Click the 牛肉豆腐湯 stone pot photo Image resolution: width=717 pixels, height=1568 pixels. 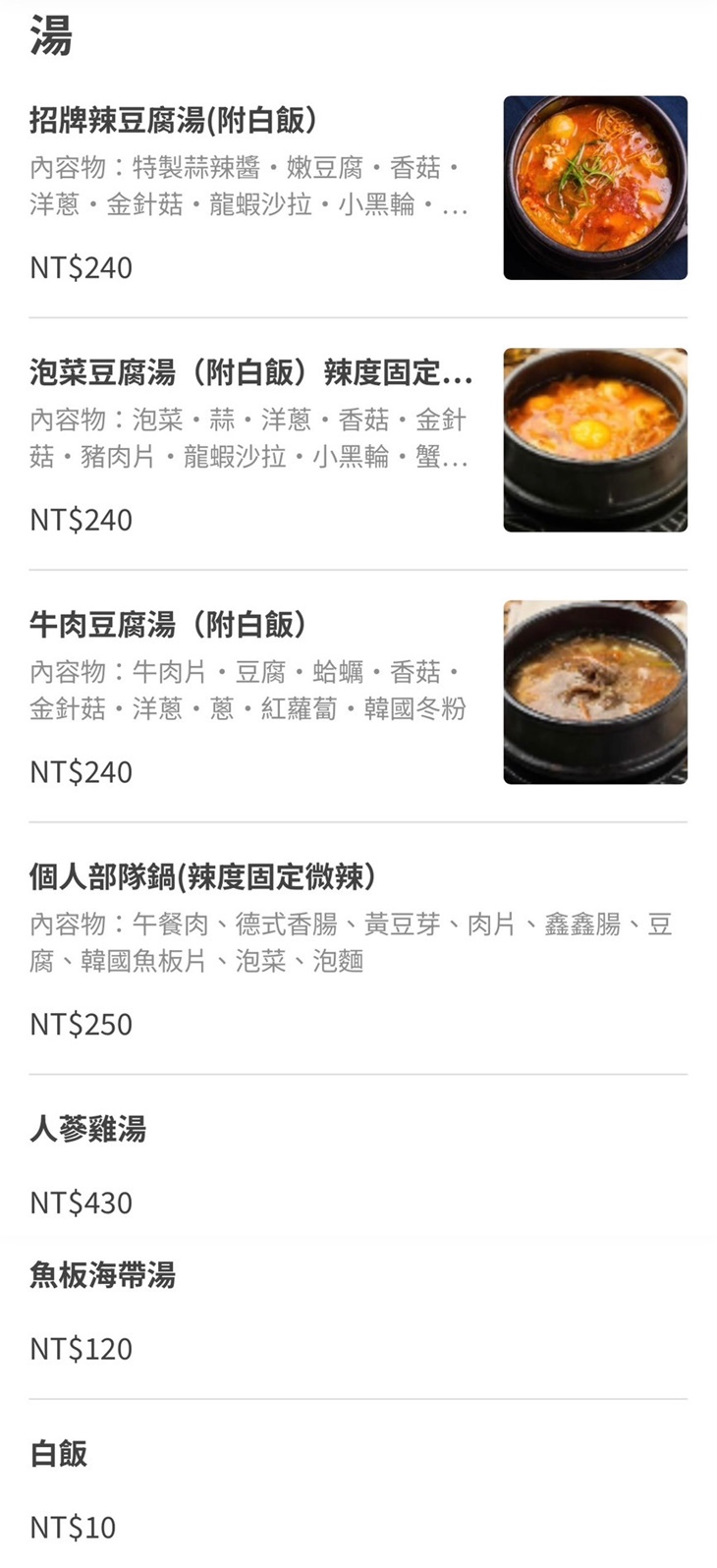tap(595, 693)
